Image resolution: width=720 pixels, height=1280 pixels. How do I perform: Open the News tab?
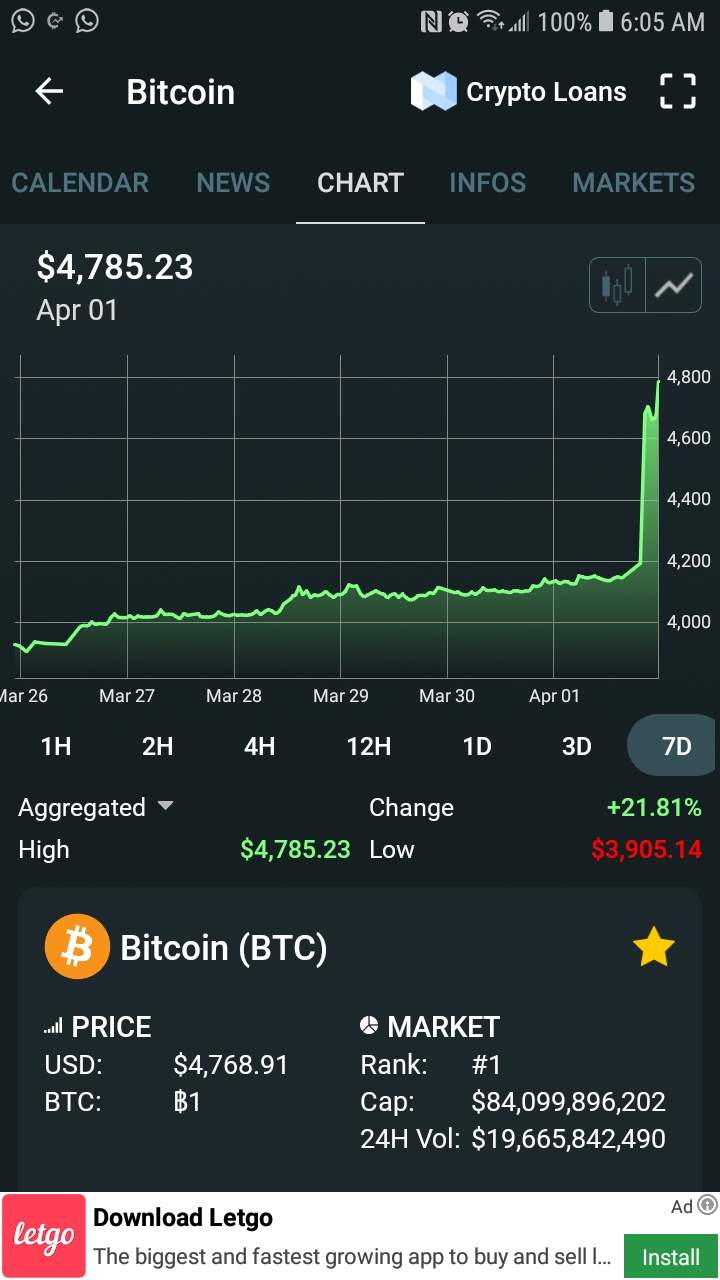point(233,183)
